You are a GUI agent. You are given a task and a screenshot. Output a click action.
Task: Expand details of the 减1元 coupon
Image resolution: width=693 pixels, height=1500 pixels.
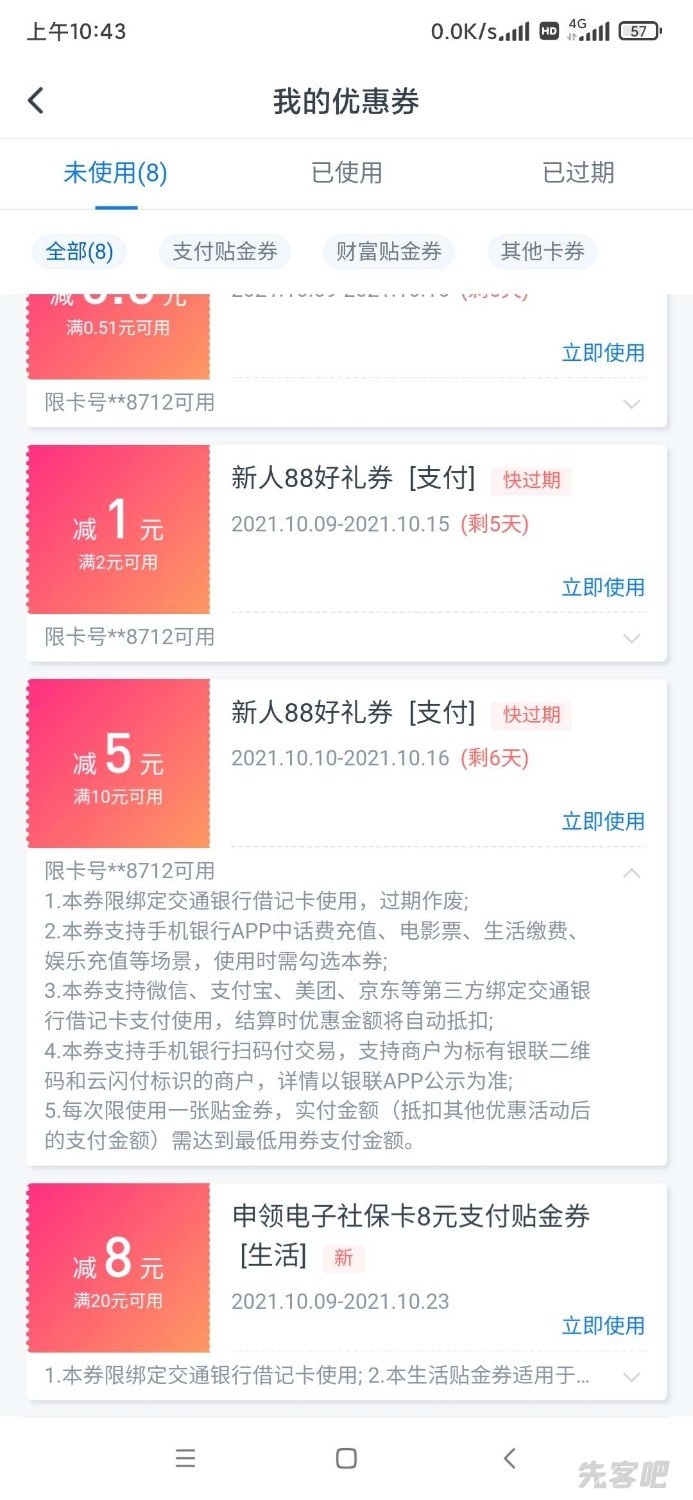tap(631, 638)
